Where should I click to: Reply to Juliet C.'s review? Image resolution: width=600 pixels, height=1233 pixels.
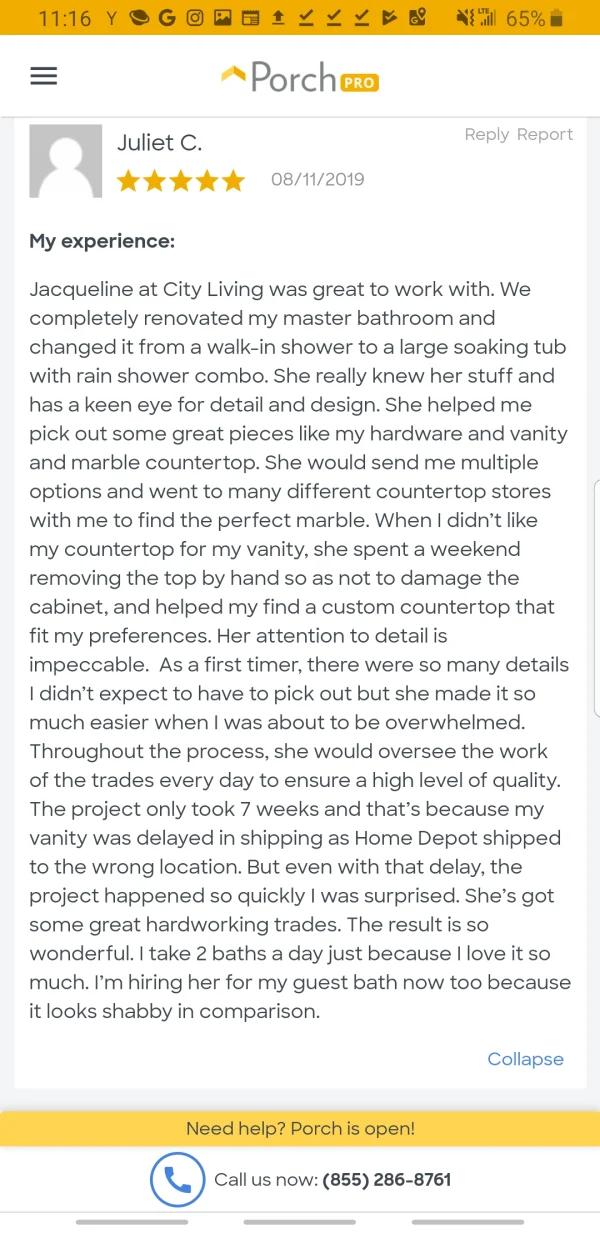(486, 135)
